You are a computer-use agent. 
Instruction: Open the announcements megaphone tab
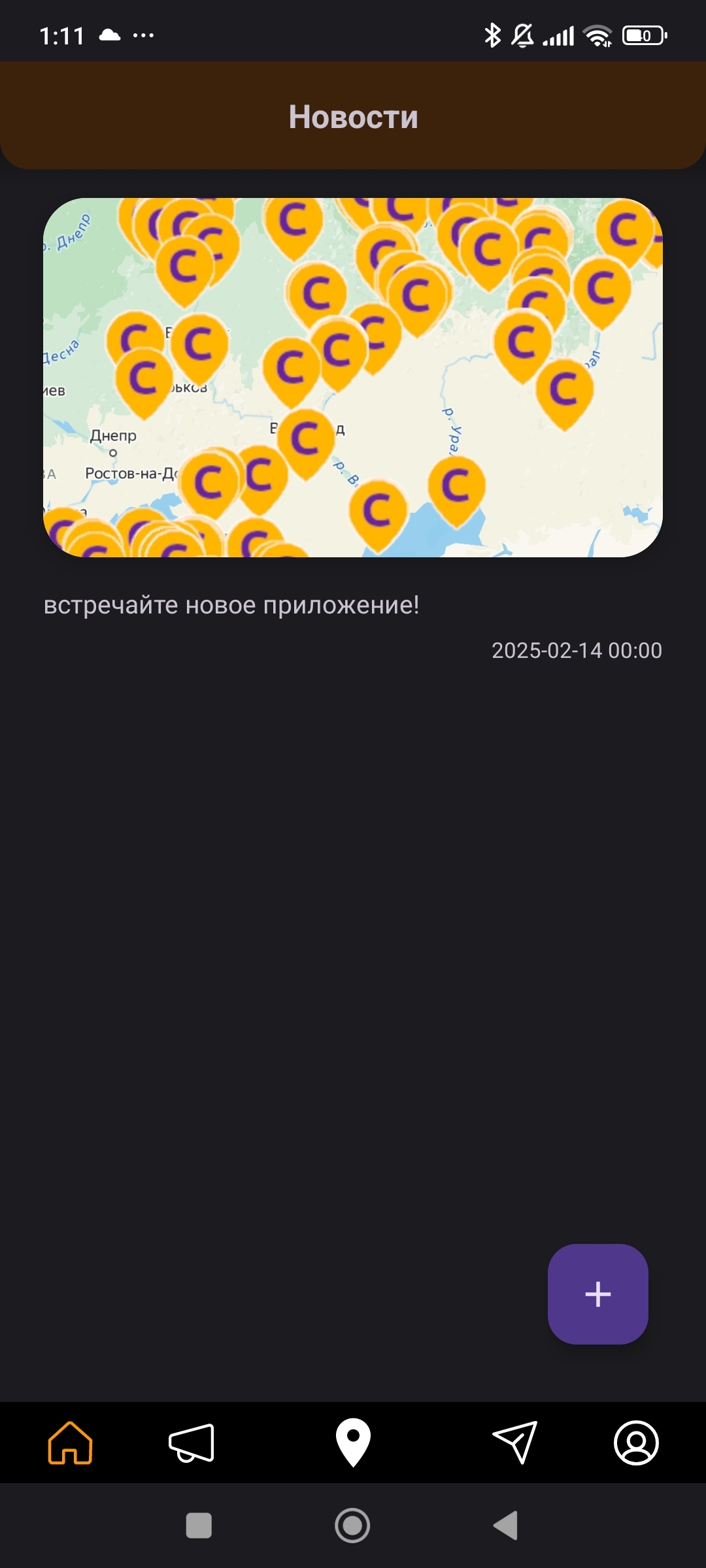192,1443
